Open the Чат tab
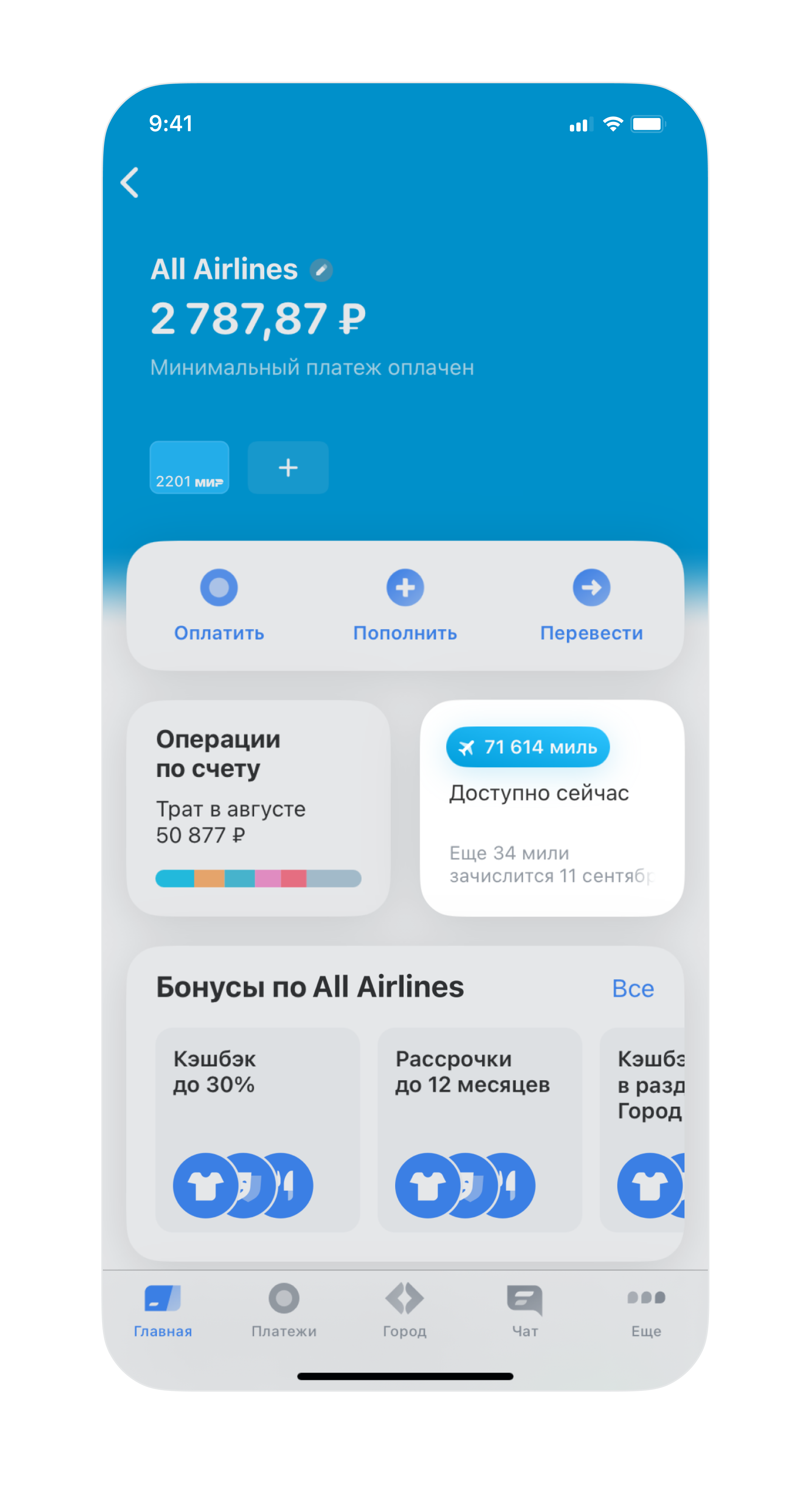Viewport: 810px width, 1512px height. (x=525, y=1310)
